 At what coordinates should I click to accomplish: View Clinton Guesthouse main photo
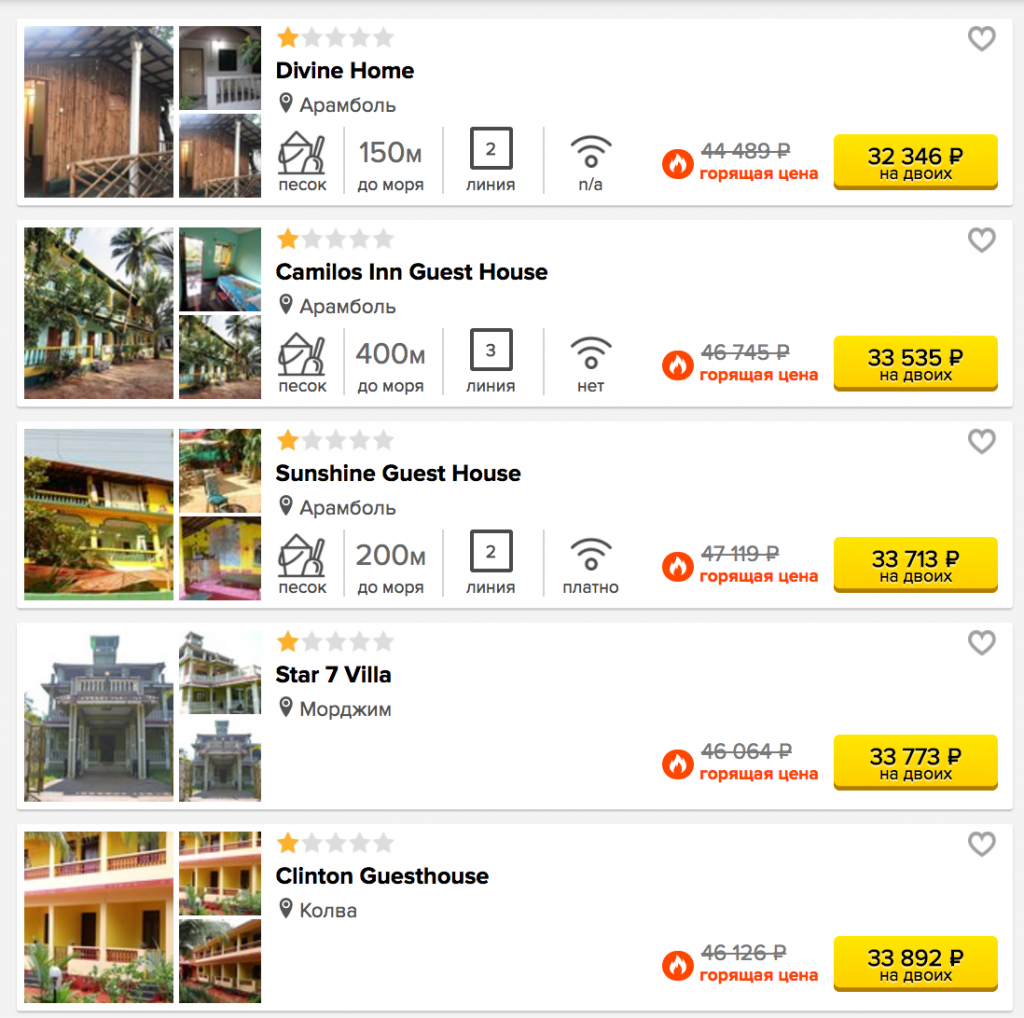click(x=98, y=917)
